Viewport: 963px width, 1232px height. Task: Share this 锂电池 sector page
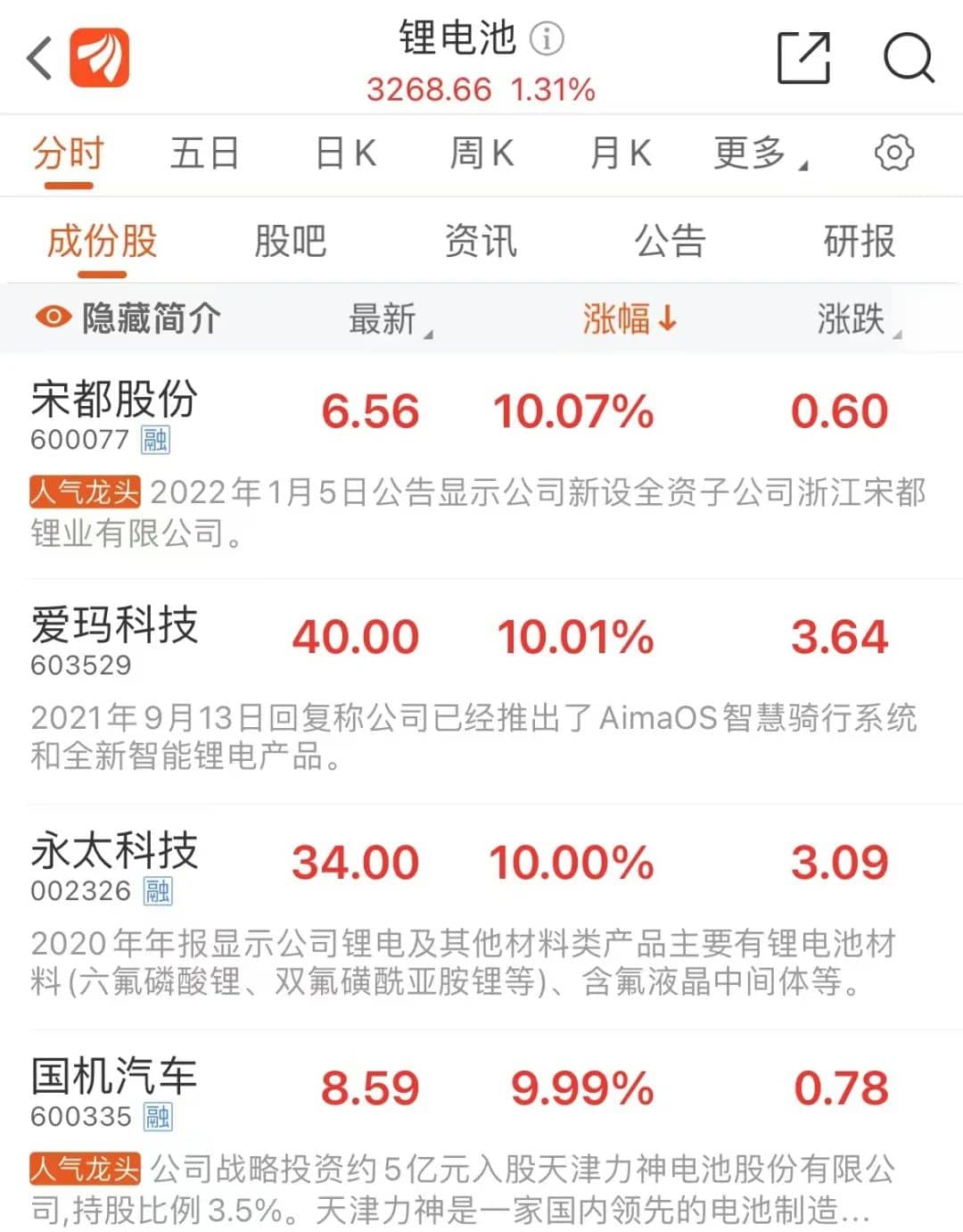click(x=803, y=58)
